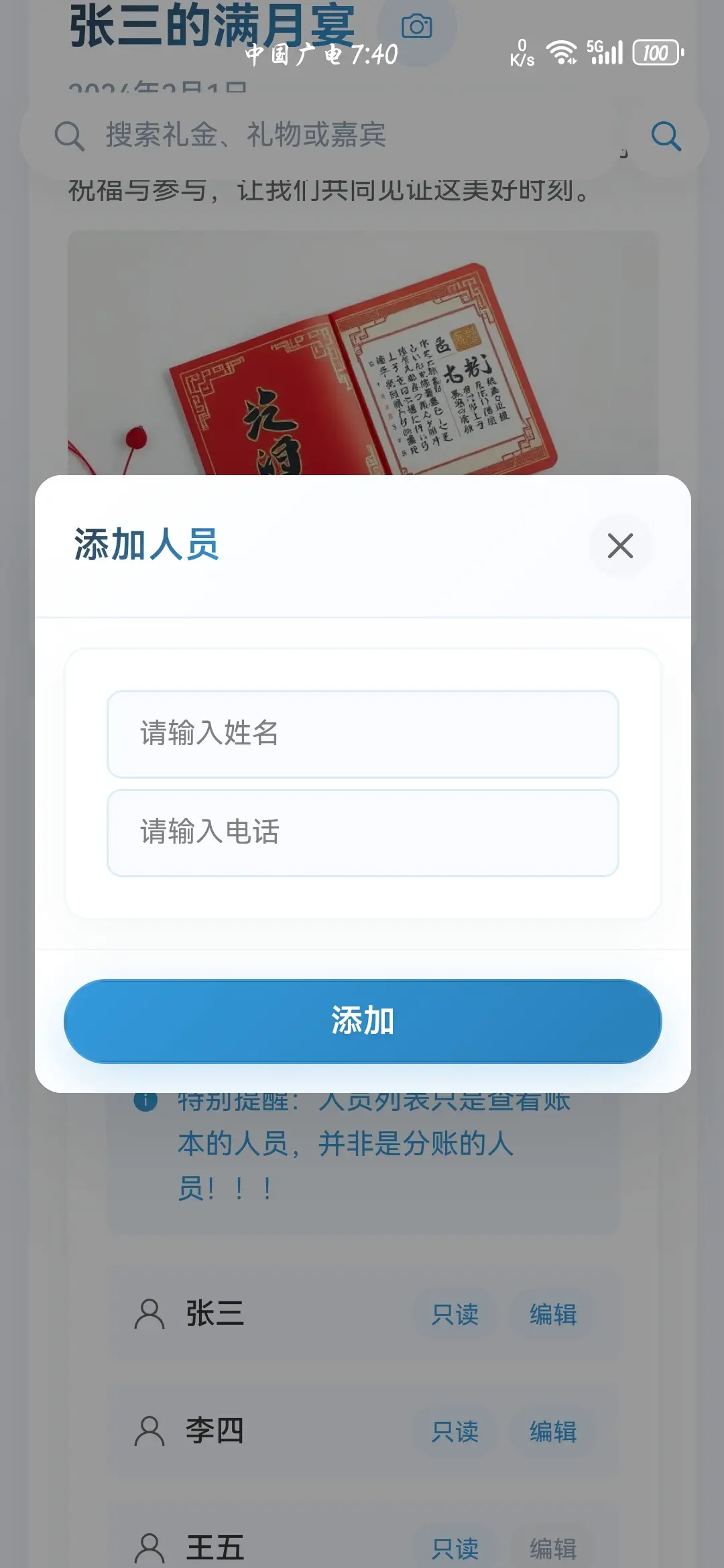Focus the 请输入电话 phone field
724x1568 pixels.
coord(363,832)
